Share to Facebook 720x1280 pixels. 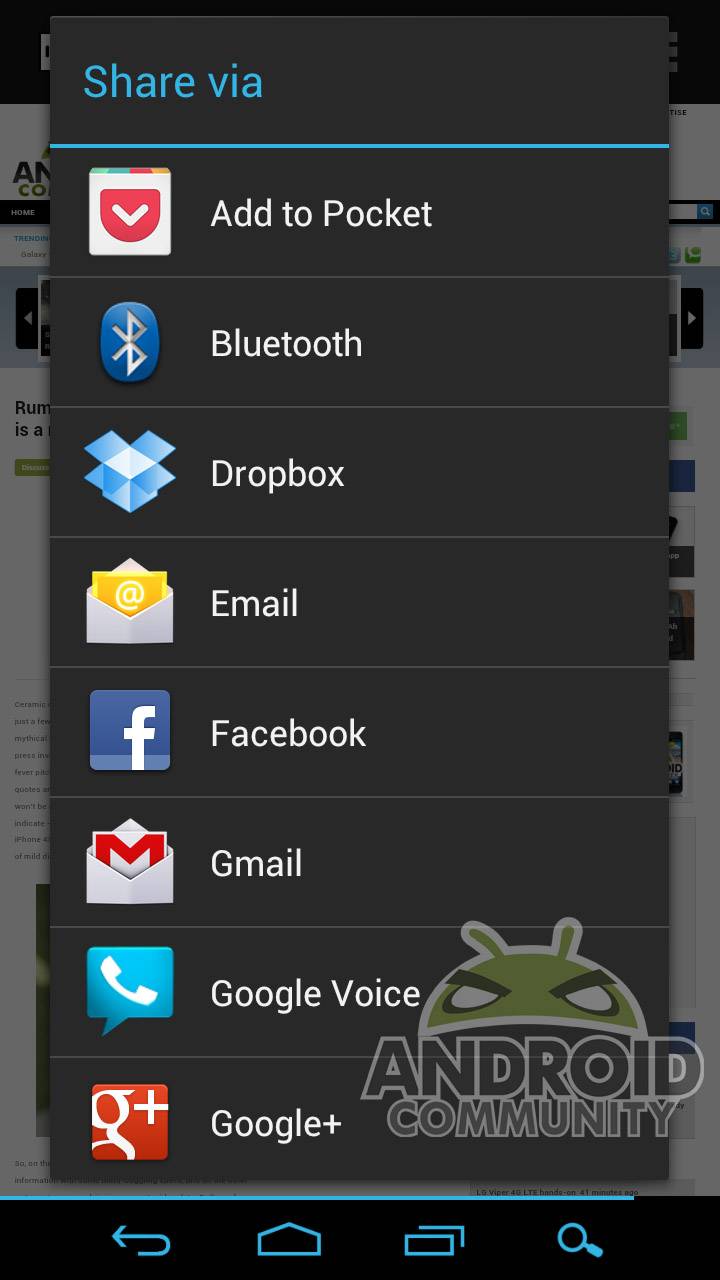coord(359,732)
